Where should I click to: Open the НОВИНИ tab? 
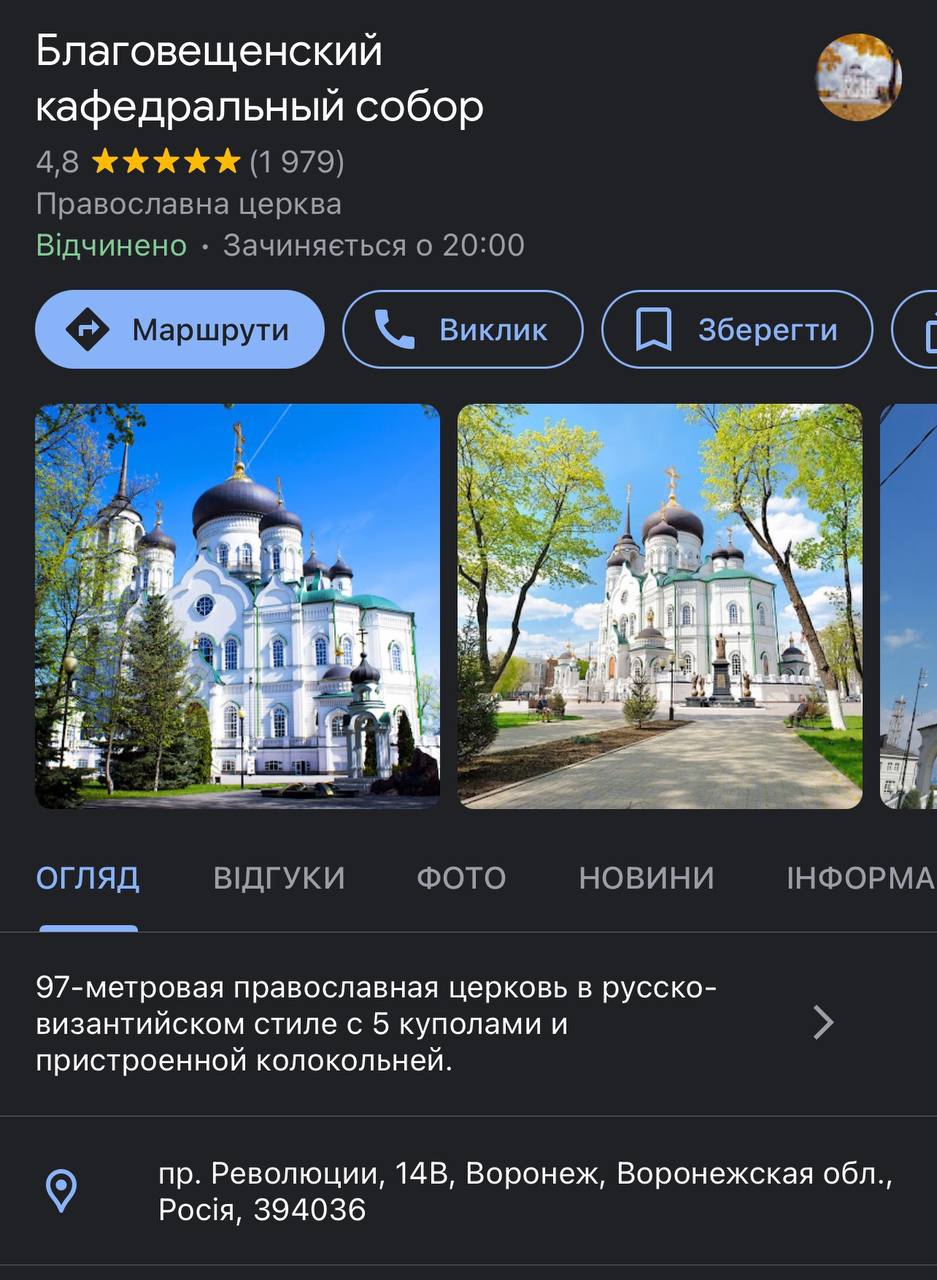(646, 878)
